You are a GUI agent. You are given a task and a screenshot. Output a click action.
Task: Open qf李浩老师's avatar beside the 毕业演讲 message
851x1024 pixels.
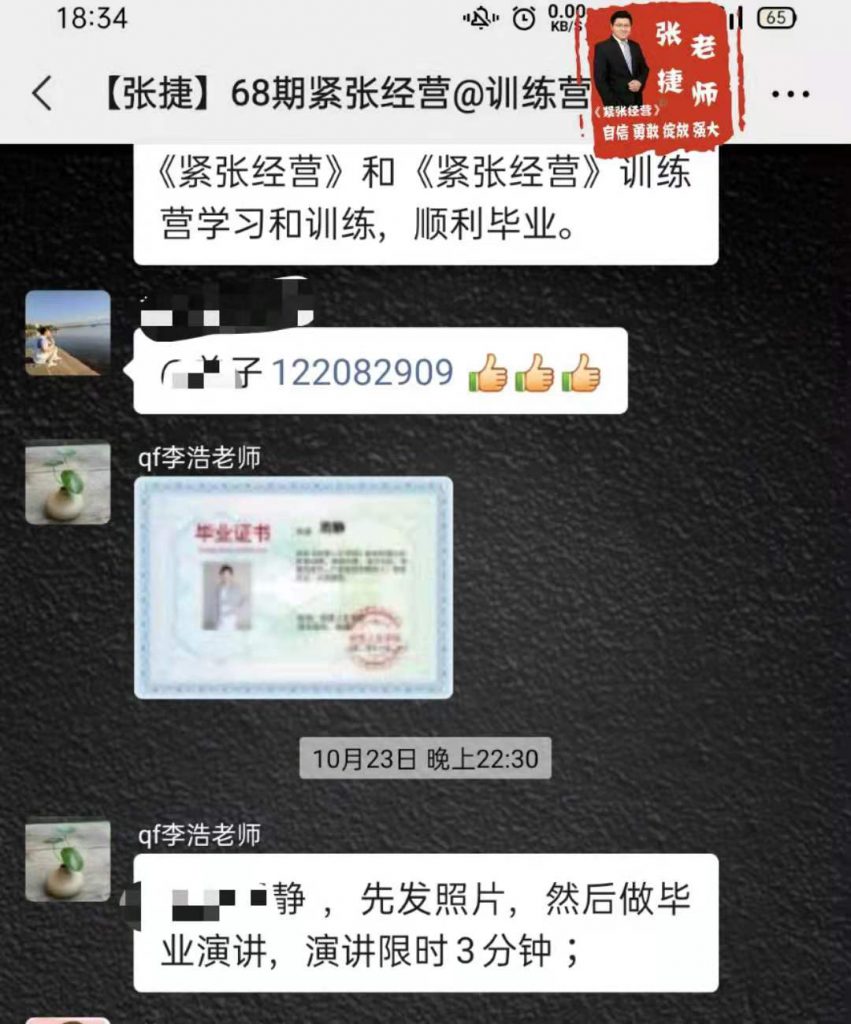pyautogui.click(x=68, y=859)
